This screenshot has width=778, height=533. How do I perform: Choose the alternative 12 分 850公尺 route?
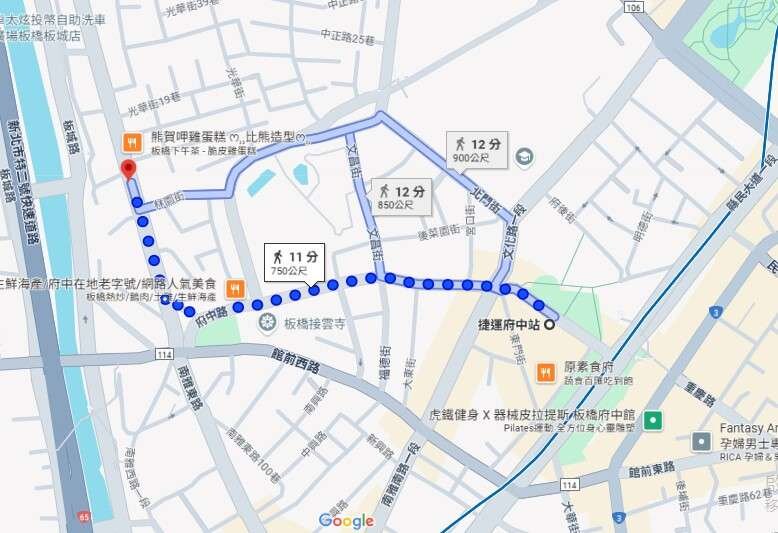tap(401, 197)
